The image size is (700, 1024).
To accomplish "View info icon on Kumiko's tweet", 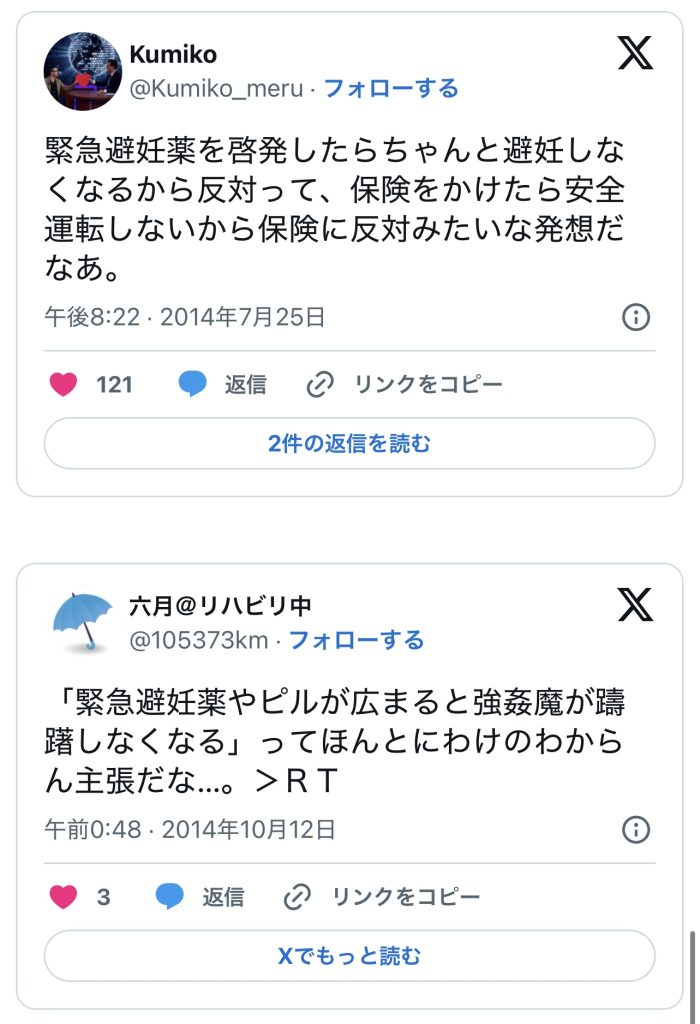I will pos(636,317).
